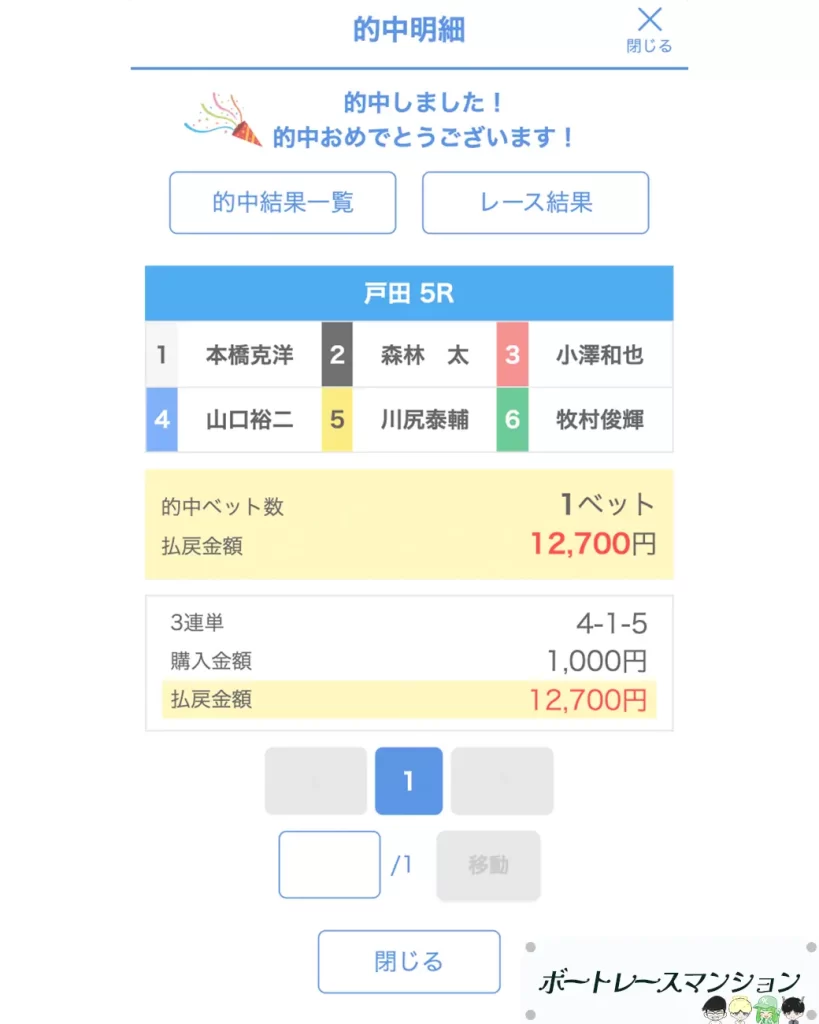Viewport: 819px width, 1024px height.
Task: Select the white number 1 racer badge
Action: tap(161, 354)
